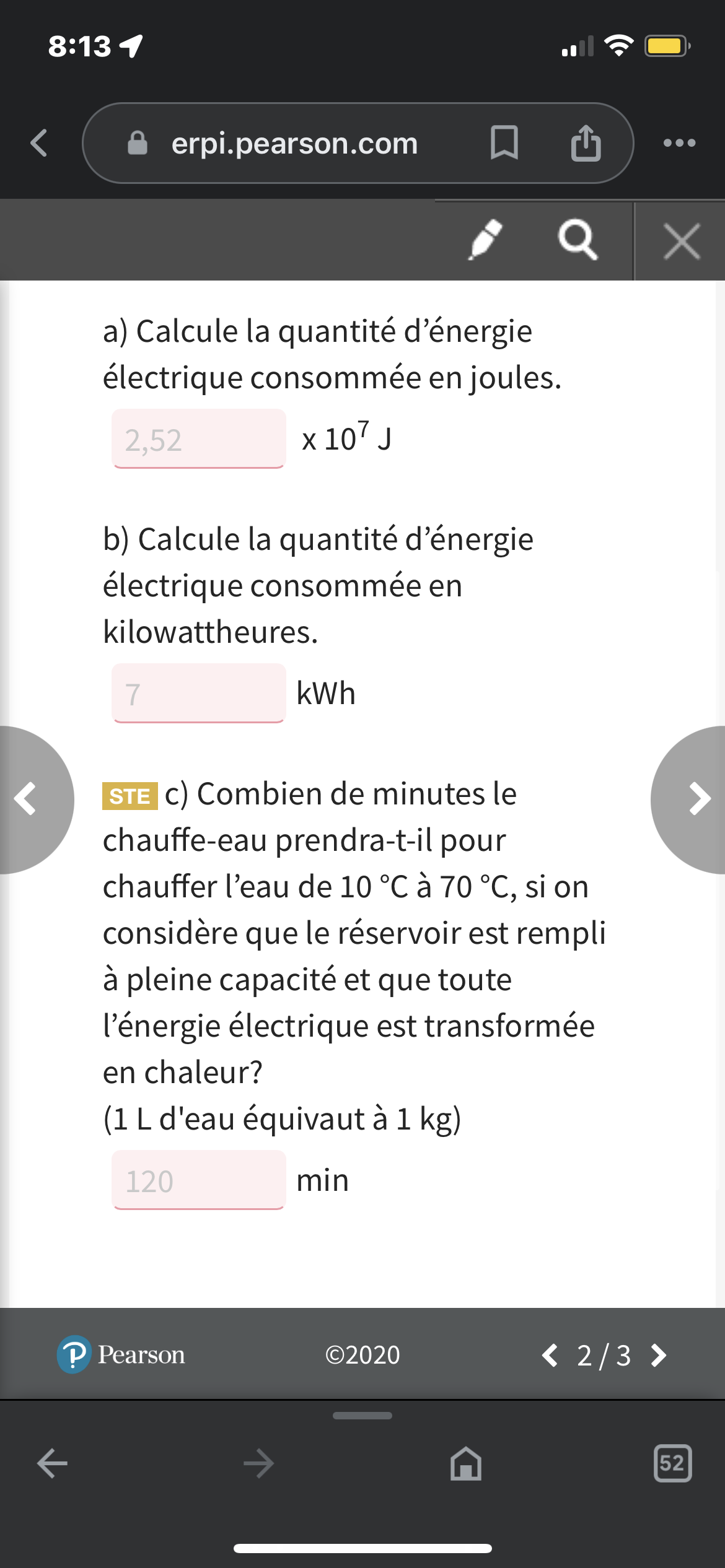Select the pencil annotation tool

[x=485, y=240]
